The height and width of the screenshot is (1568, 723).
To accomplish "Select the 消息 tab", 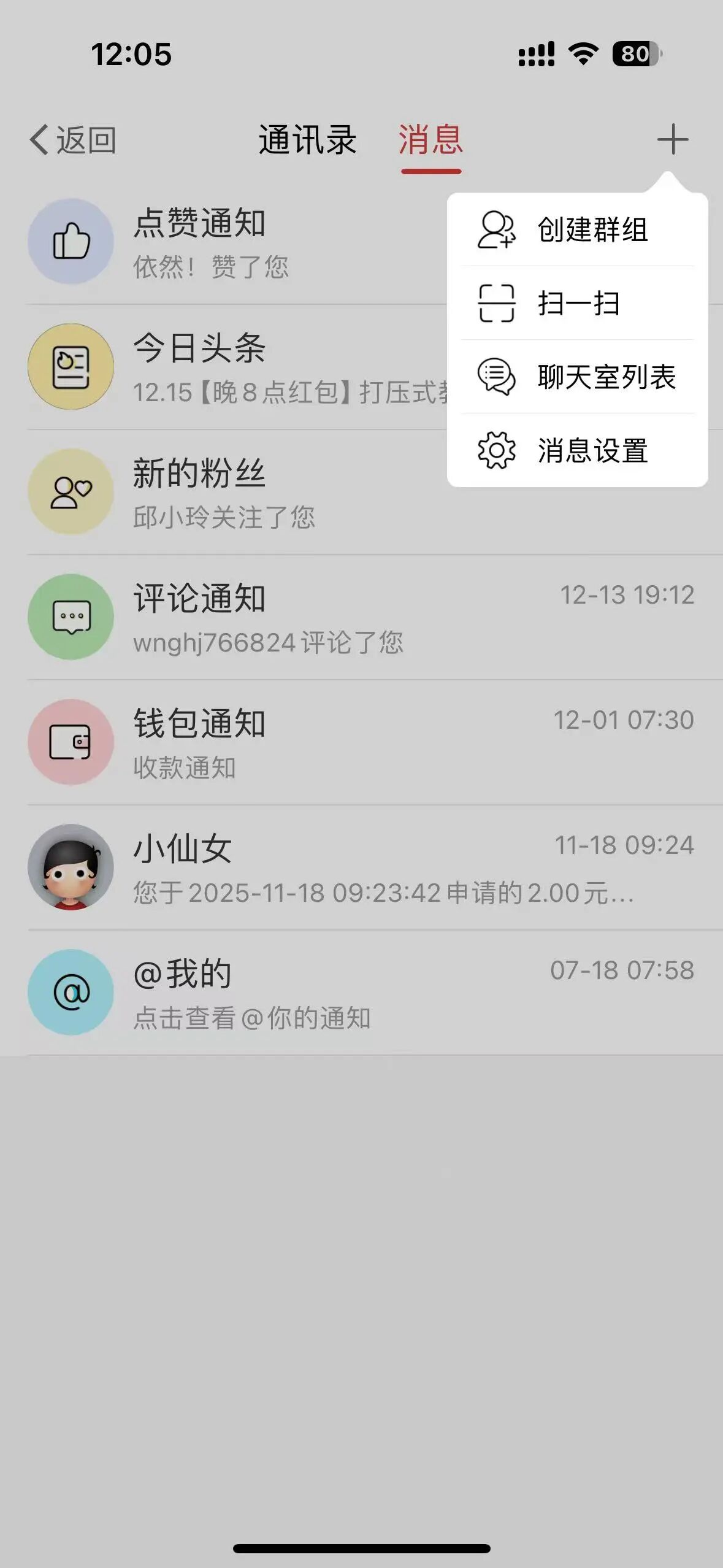I will [x=430, y=140].
